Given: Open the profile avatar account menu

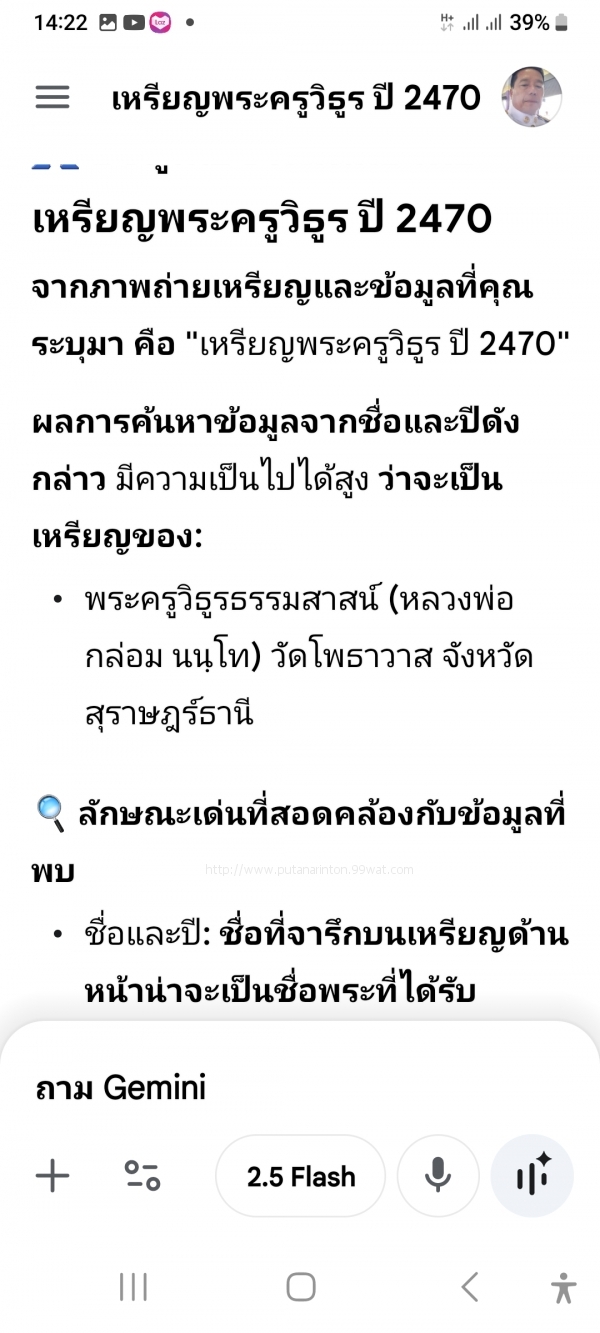Looking at the screenshot, I should (530, 97).
